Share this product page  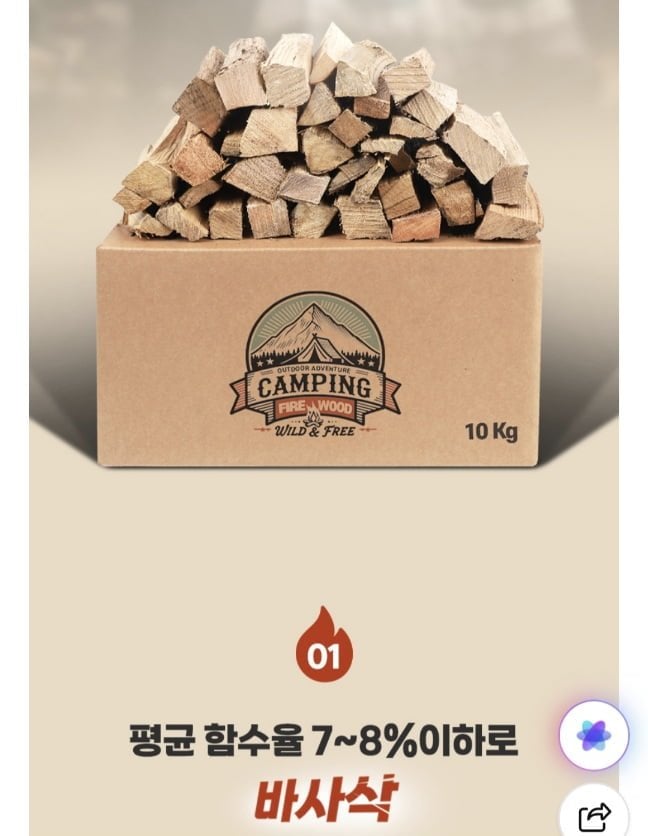(594, 815)
